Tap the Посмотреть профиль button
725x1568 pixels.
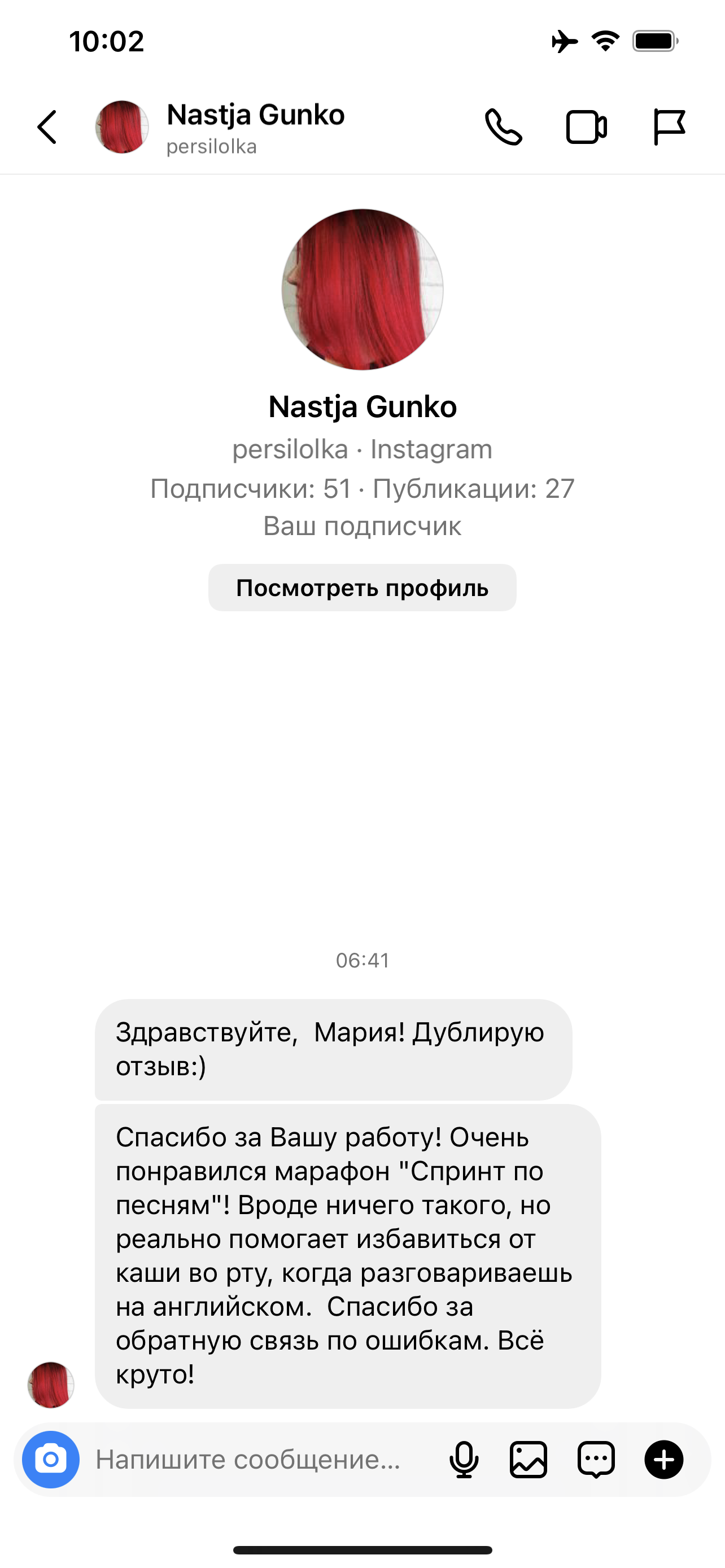[362, 588]
